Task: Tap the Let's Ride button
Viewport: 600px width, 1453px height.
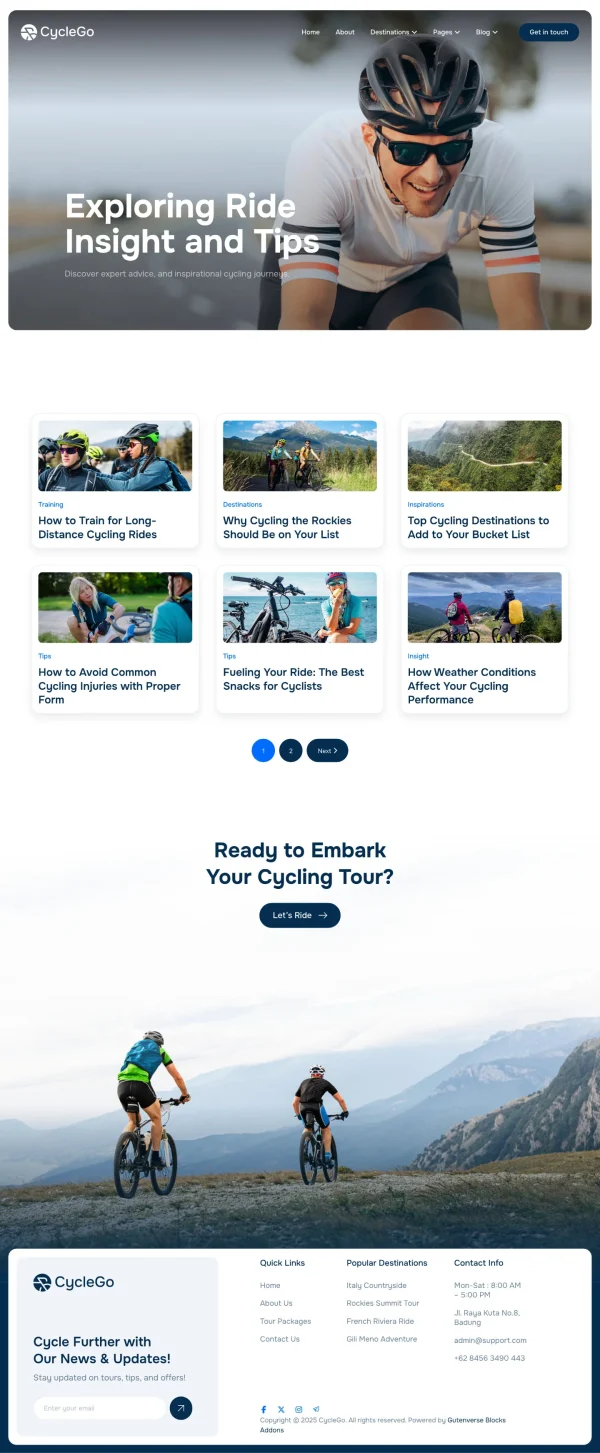Action: [x=300, y=915]
